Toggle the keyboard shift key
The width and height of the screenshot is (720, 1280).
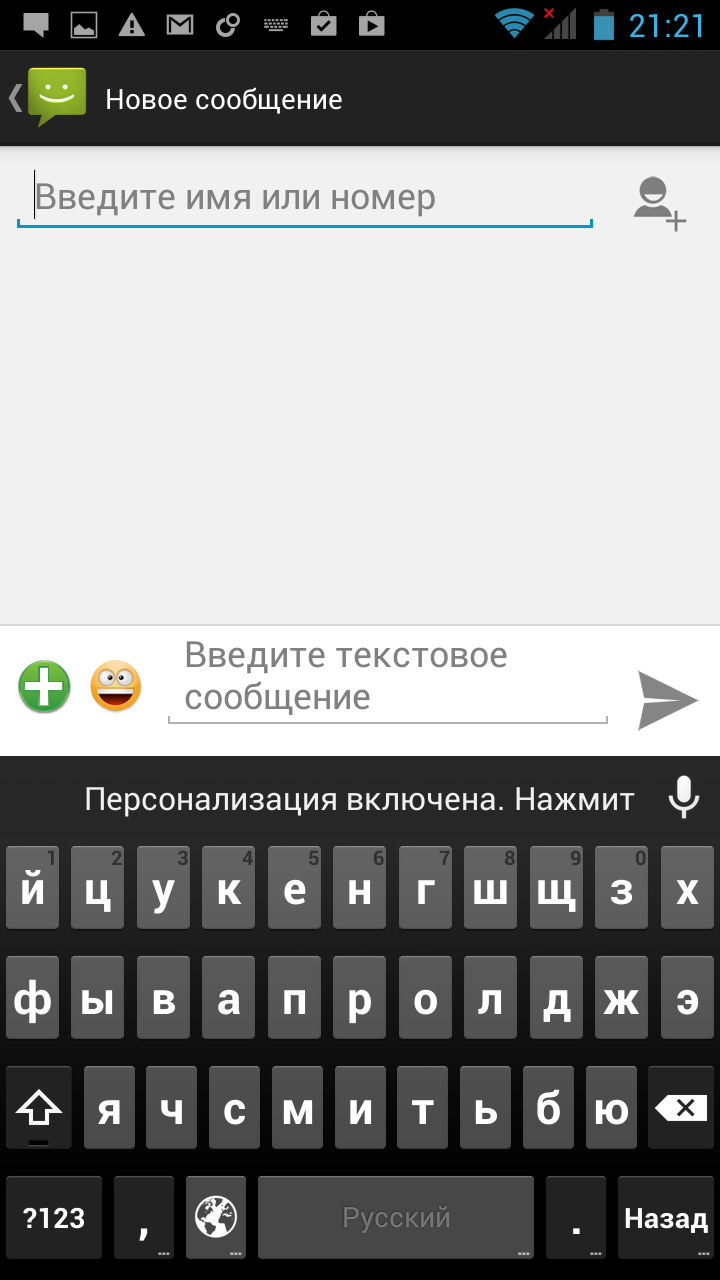pyautogui.click(x=39, y=1107)
